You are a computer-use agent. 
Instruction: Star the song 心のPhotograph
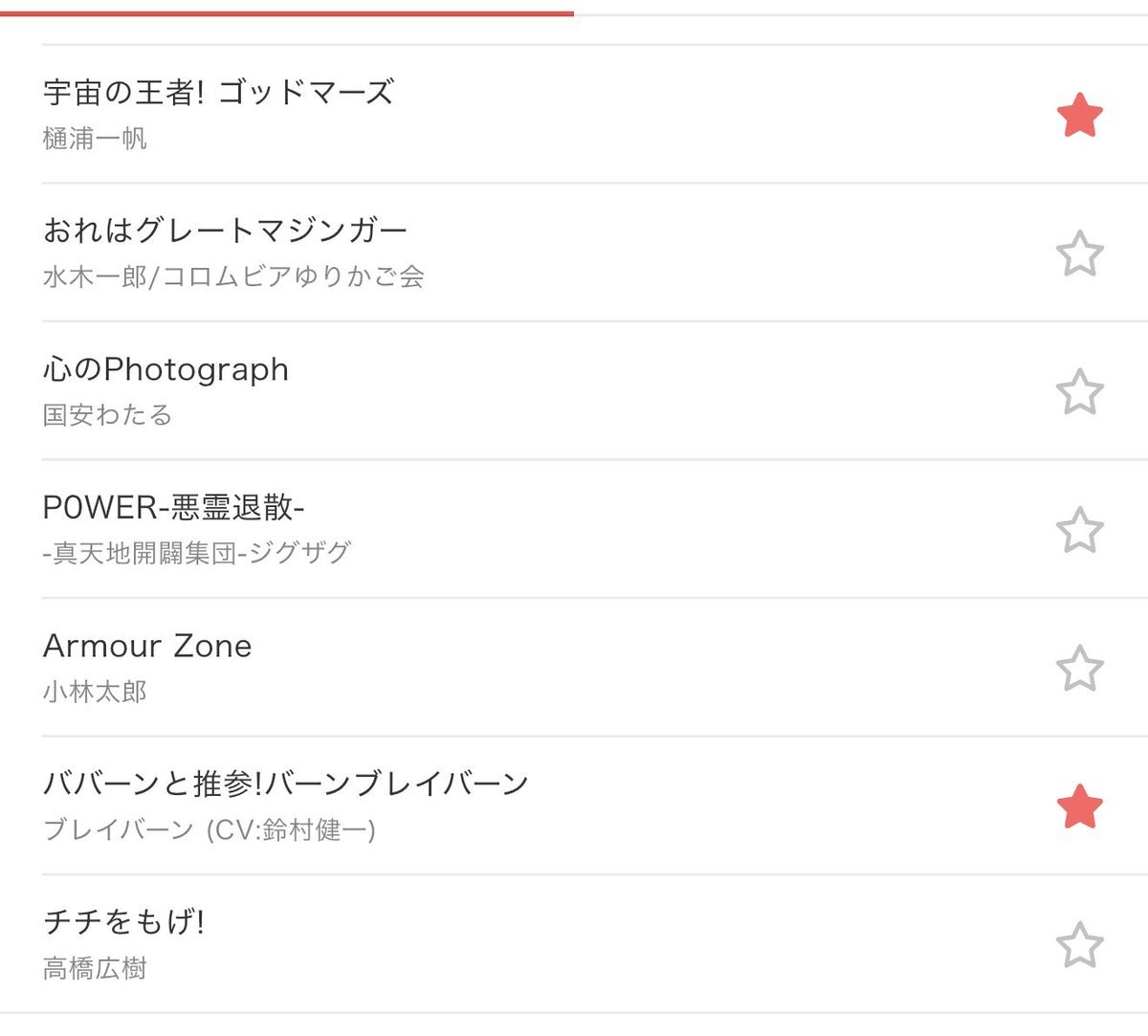click(1079, 392)
